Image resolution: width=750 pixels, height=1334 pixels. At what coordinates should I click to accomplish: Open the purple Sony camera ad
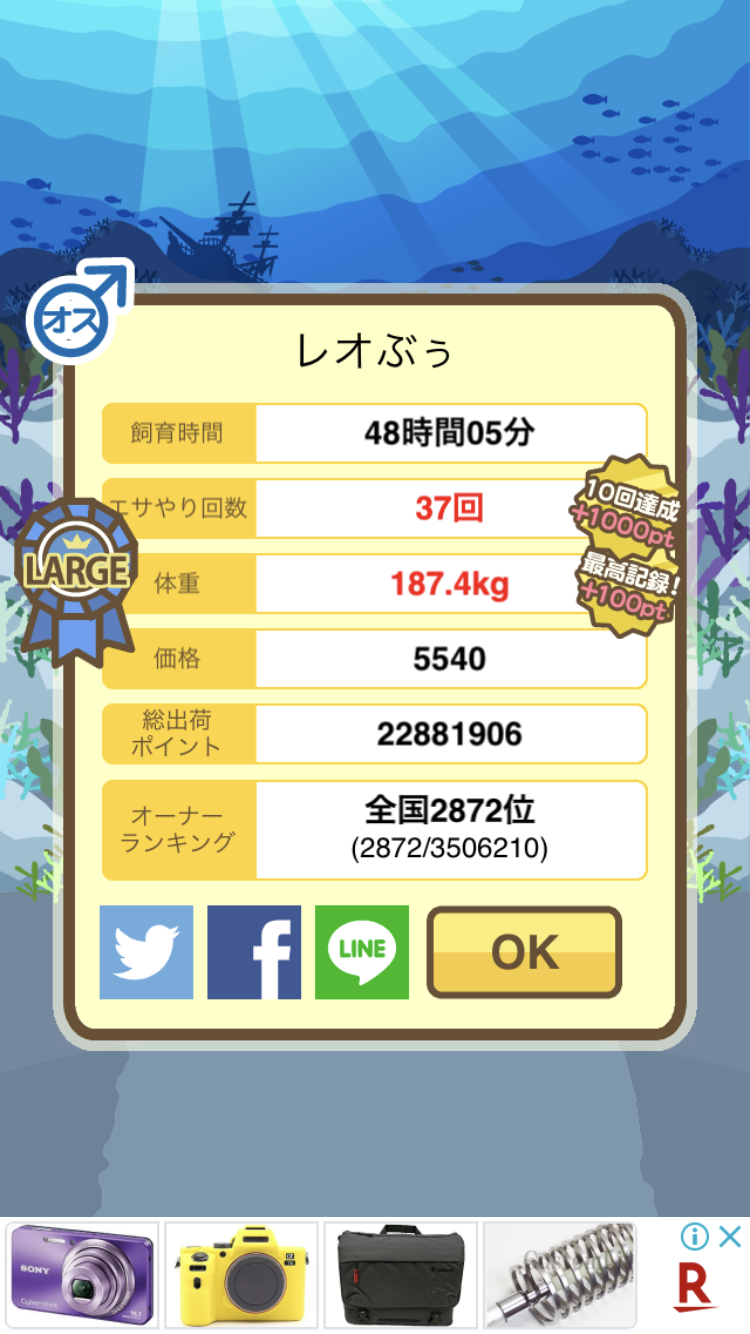82,1274
